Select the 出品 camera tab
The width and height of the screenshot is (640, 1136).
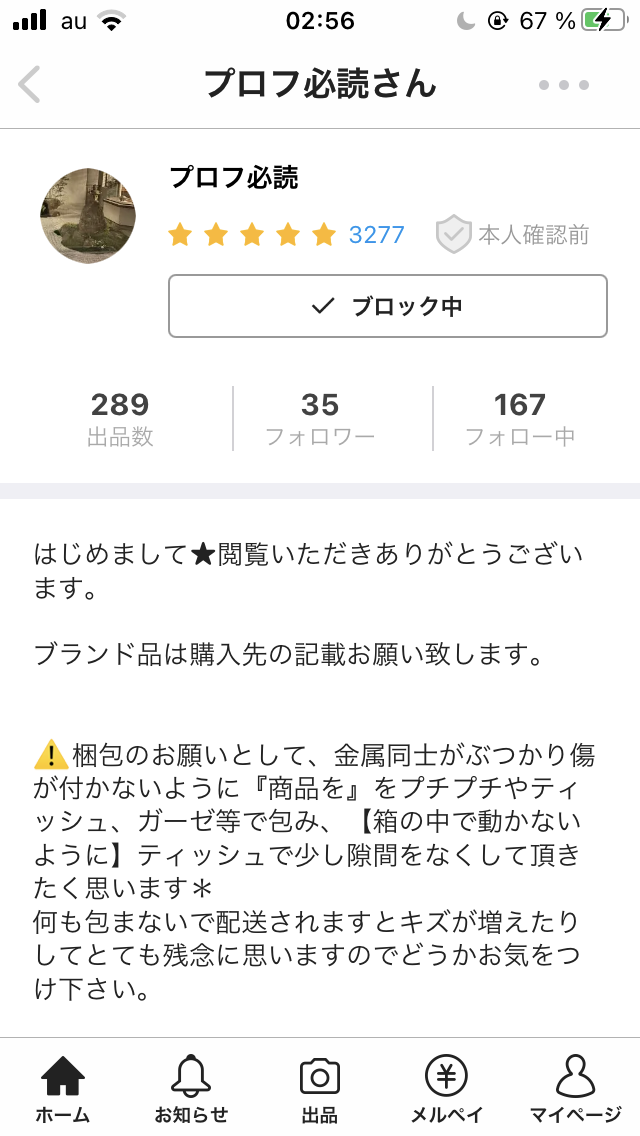coord(320,1089)
